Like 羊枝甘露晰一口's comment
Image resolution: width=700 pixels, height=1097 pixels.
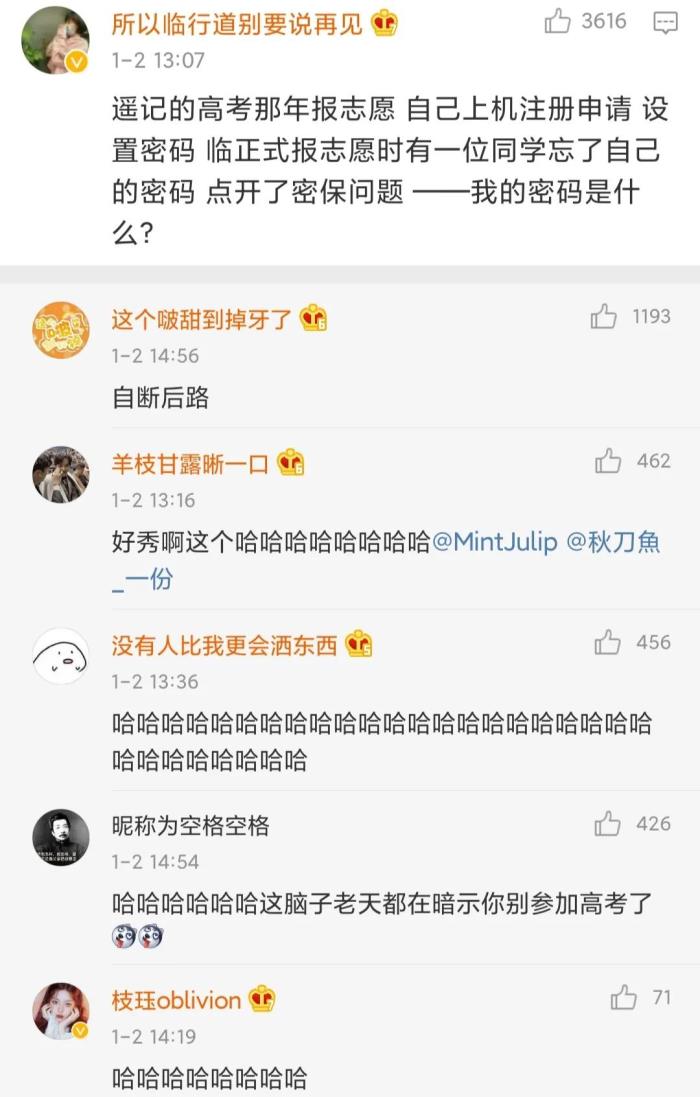click(608, 461)
